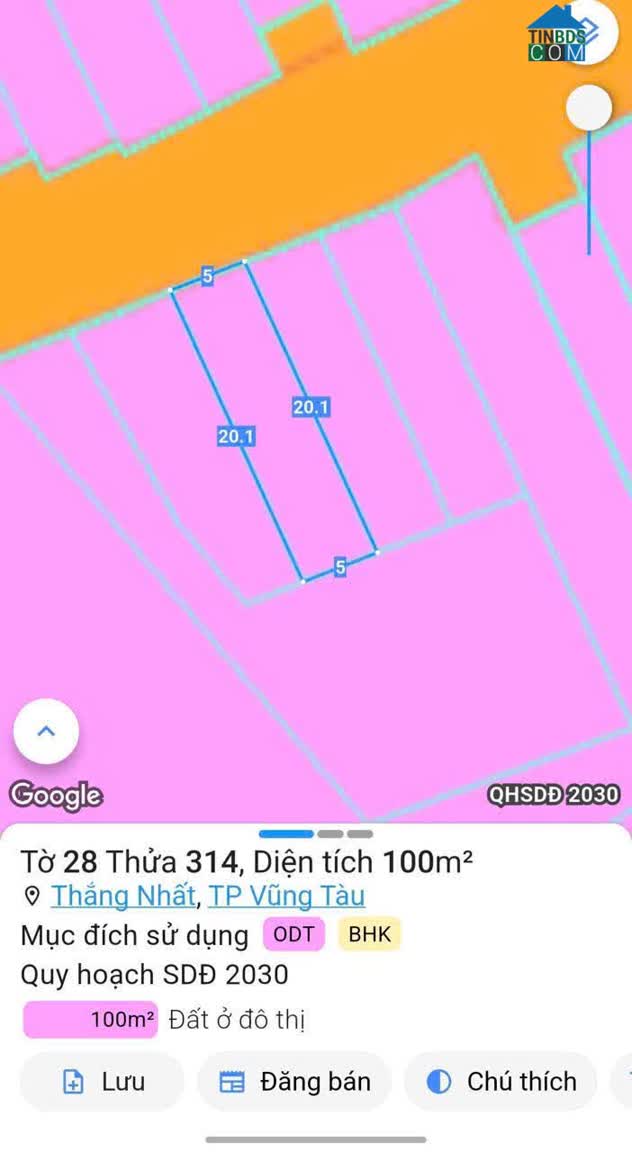Open the Chú thích legend
632x1152 pixels.
(x=500, y=1081)
